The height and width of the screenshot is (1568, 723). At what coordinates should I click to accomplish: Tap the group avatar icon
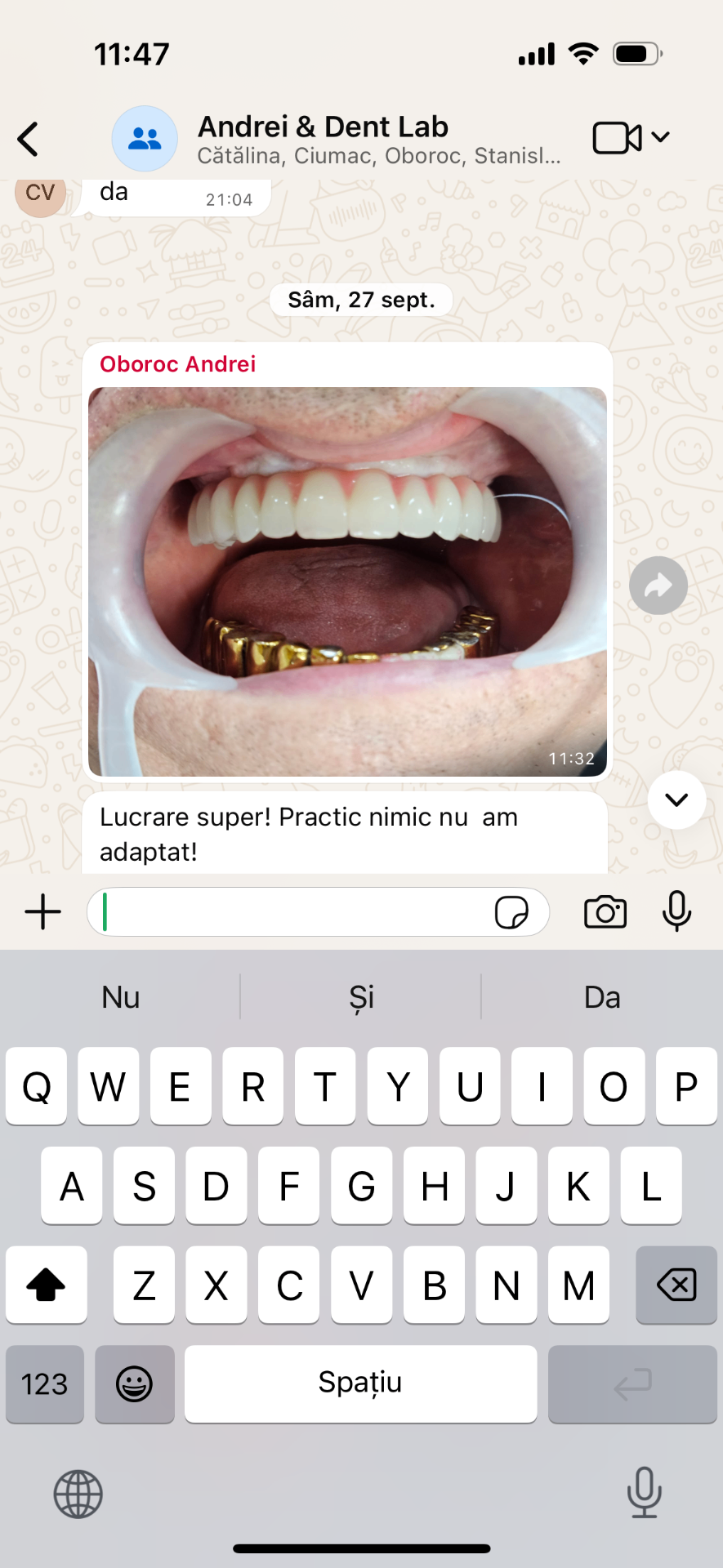pyautogui.click(x=145, y=138)
